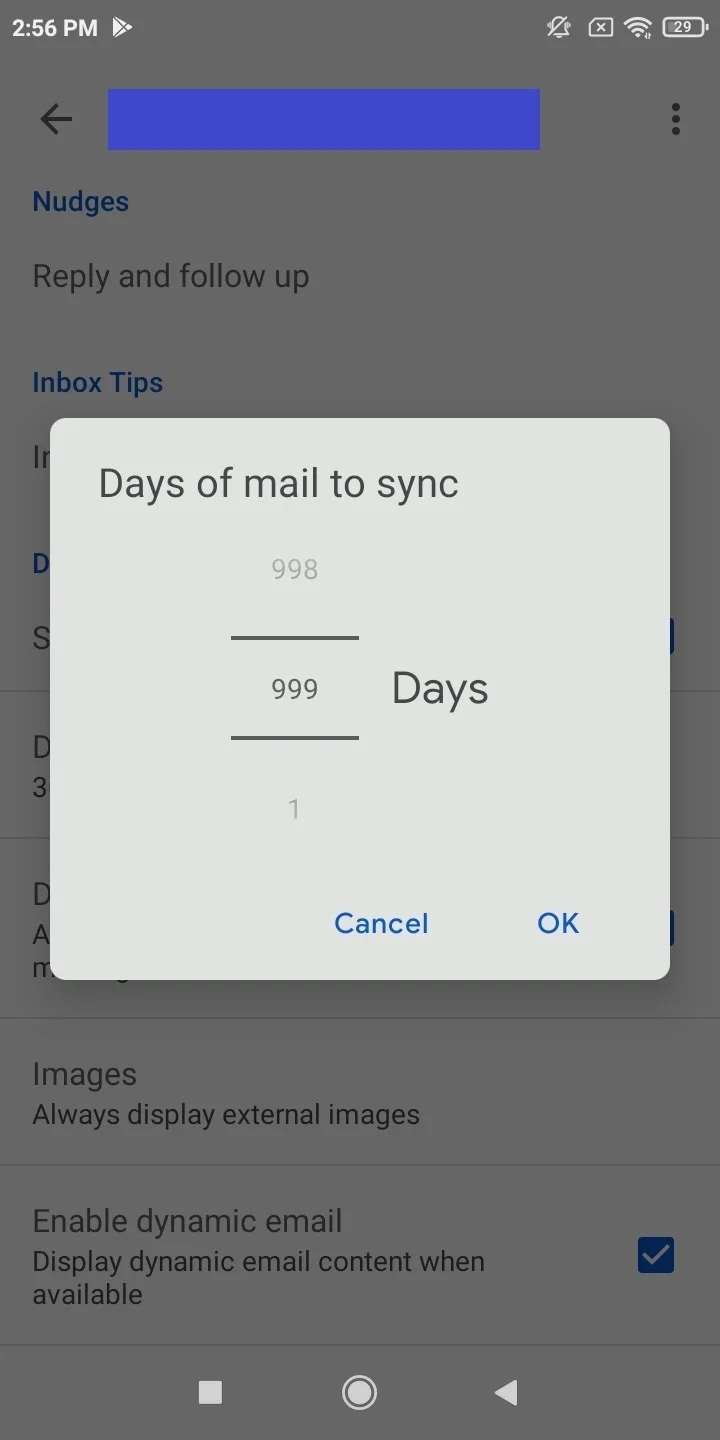
Task: Tap the system back triangle
Action: click(x=507, y=1392)
